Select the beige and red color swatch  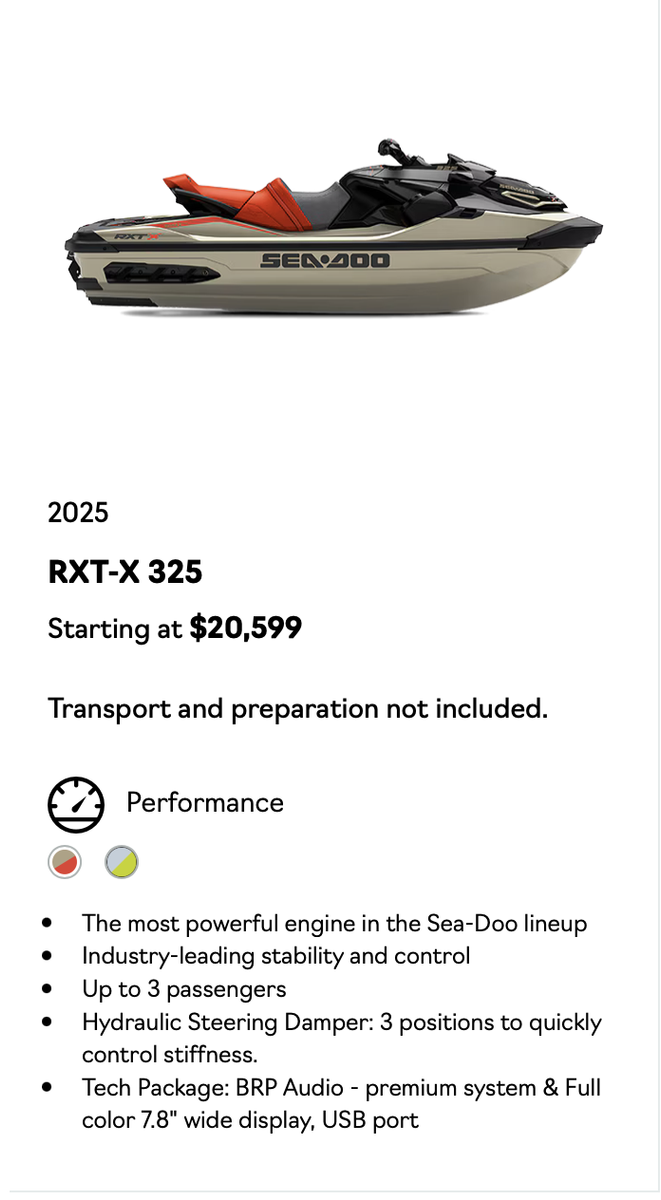click(65, 861)
